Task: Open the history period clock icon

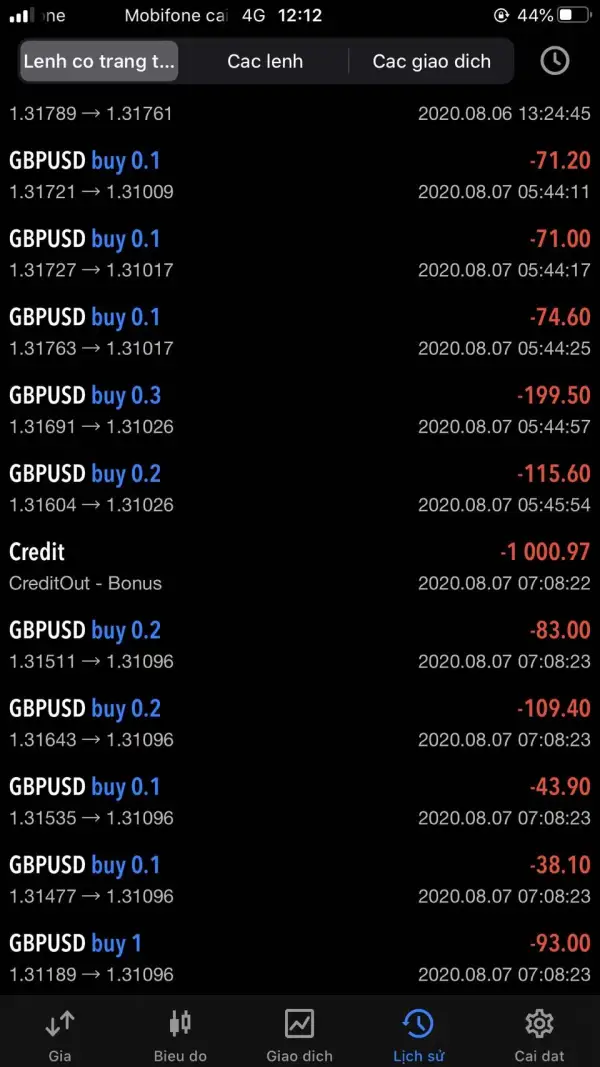Action: (554, 61)
